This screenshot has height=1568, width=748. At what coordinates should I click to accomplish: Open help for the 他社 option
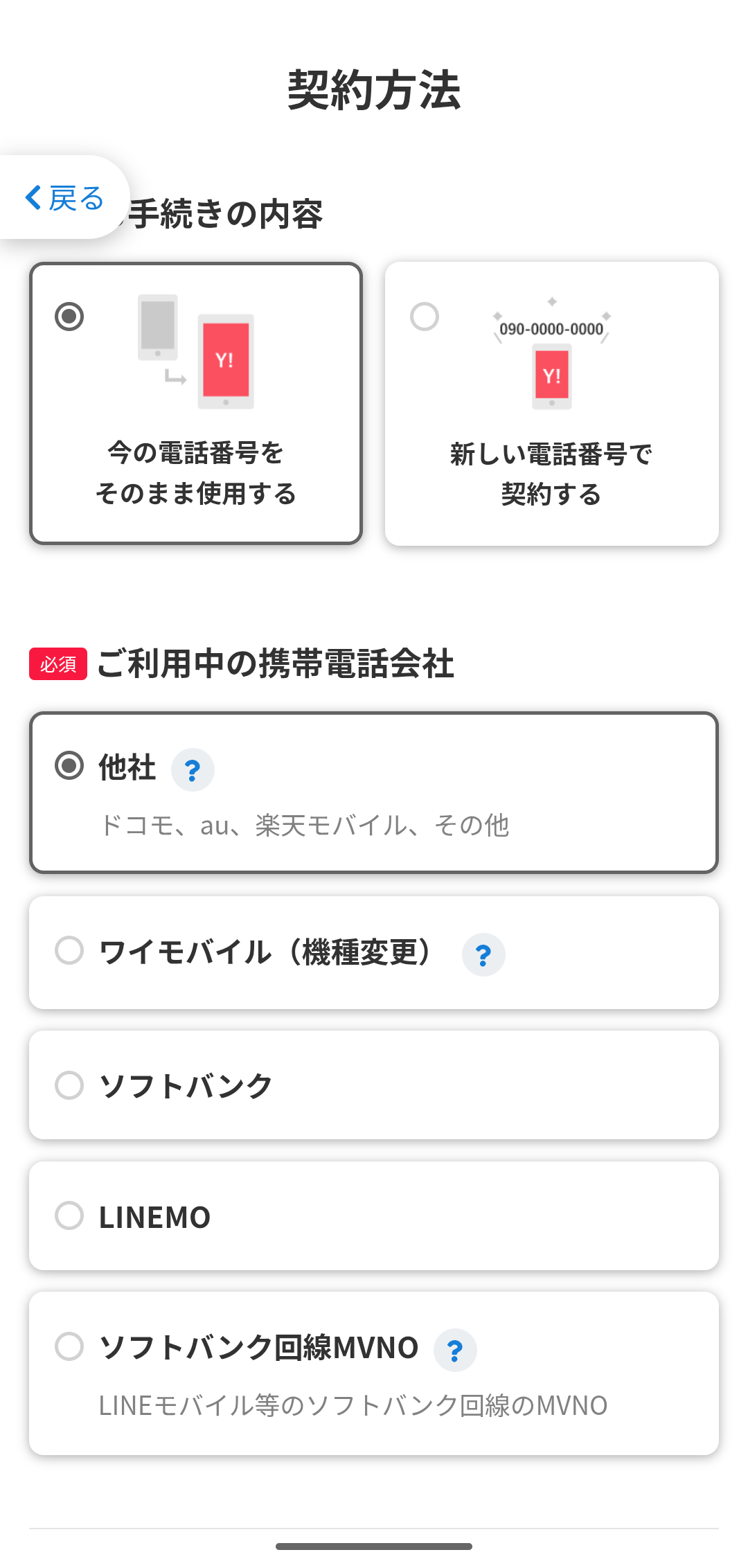click(192, 770)
